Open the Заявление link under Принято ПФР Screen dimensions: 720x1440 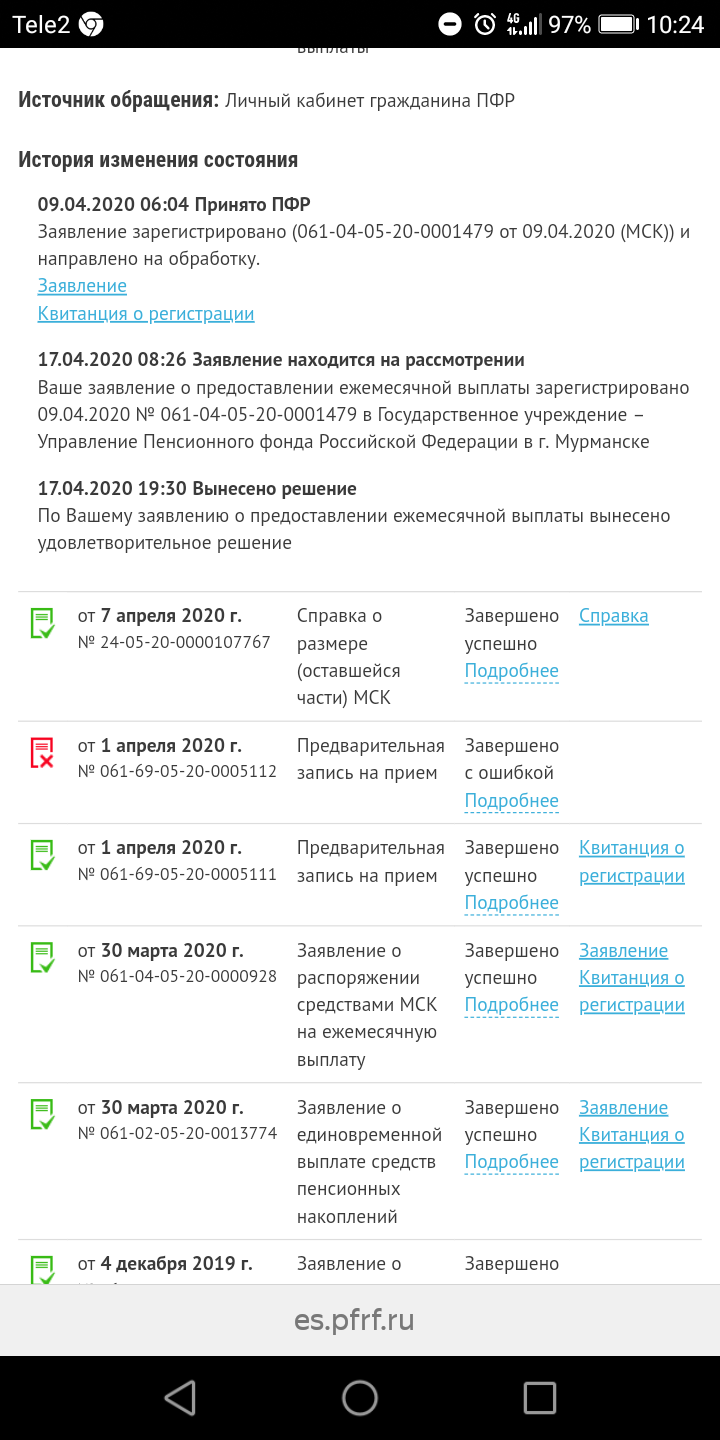point(82,286)
